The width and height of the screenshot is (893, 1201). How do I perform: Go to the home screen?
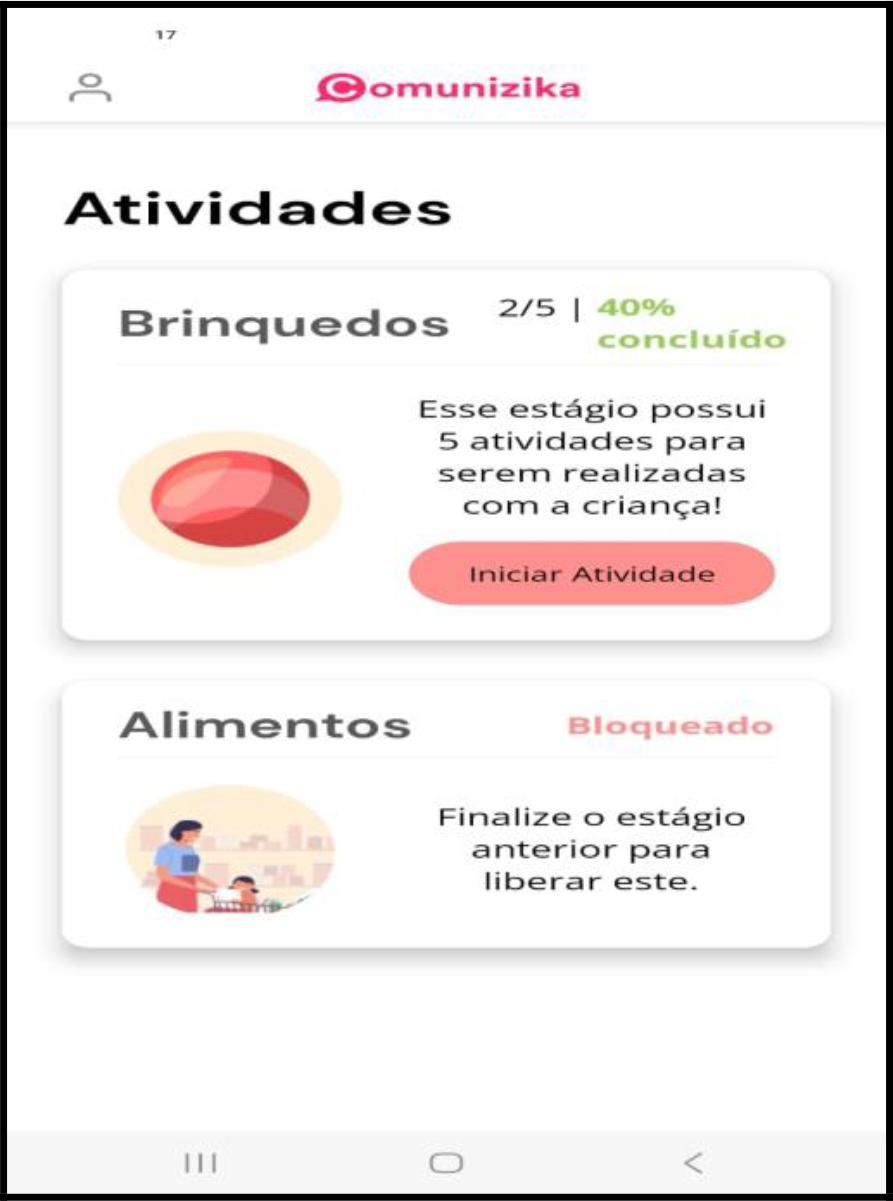point(446,1162)
